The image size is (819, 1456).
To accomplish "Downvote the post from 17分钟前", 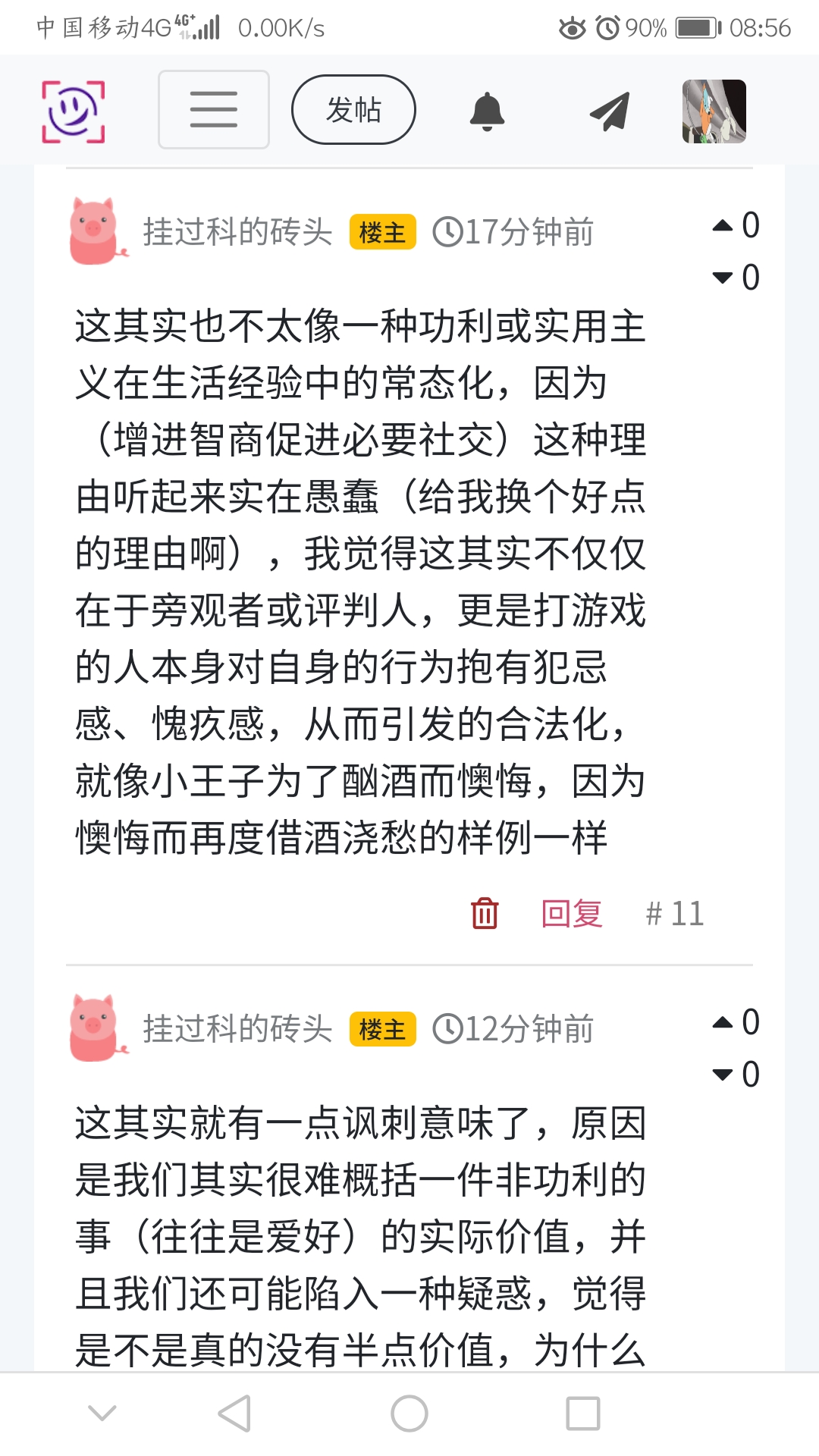I will (723, 278).
